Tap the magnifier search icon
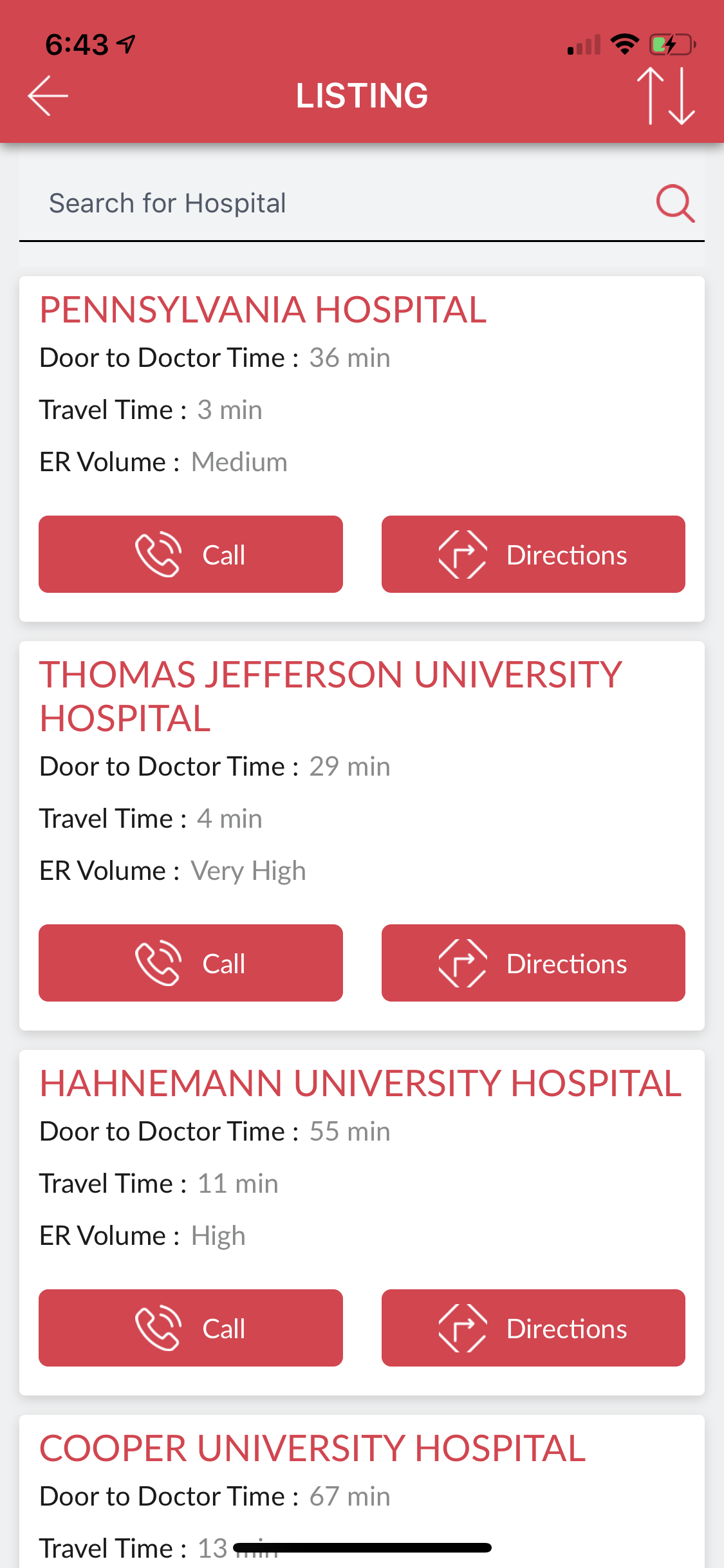This screenshot has width=724, height=1568. pyautogui.click(x=674, y=203)
